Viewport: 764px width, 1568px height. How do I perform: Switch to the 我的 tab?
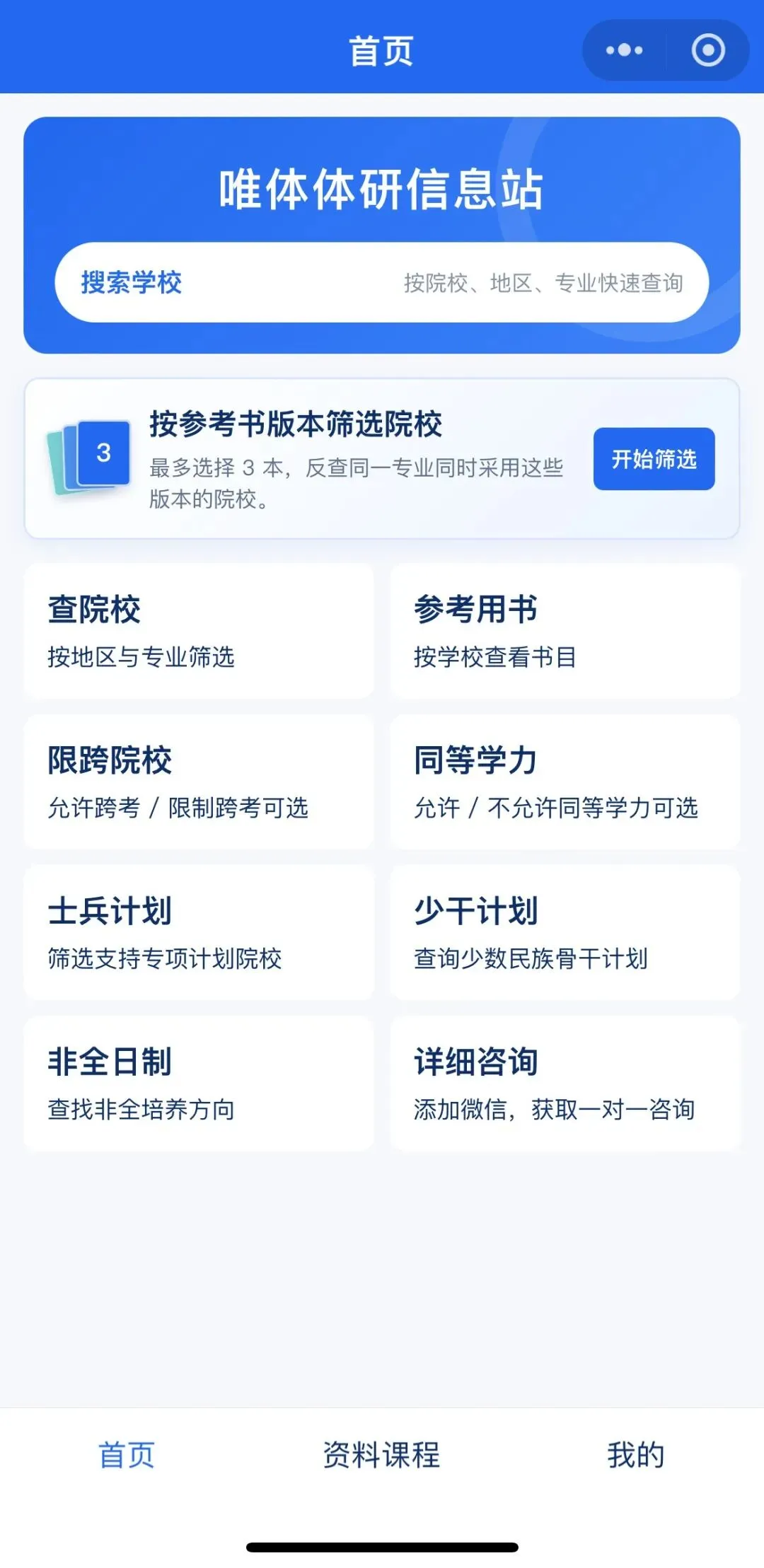pos(635,1455)
